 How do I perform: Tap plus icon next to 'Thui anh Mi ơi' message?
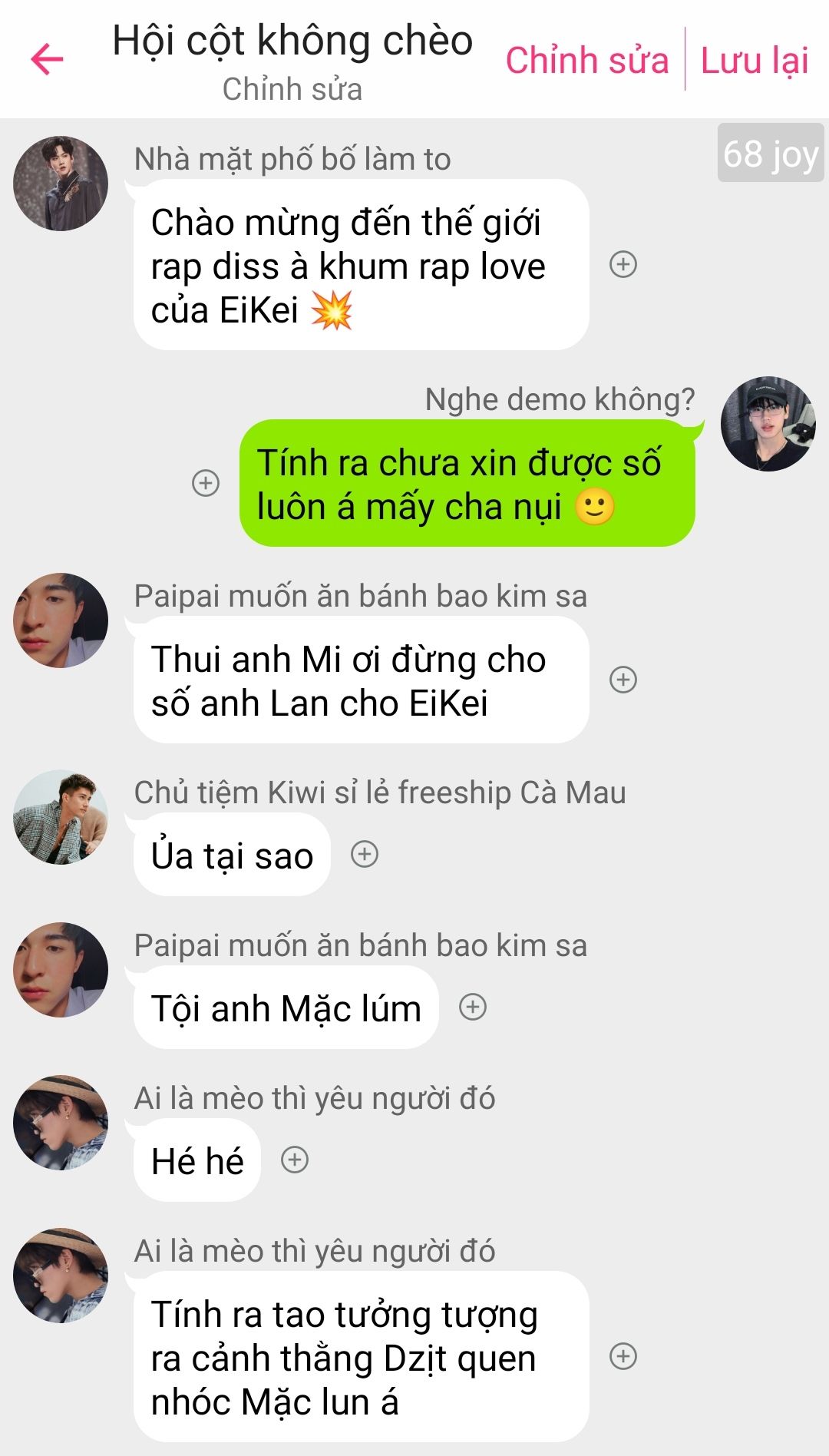click(623, 680)
